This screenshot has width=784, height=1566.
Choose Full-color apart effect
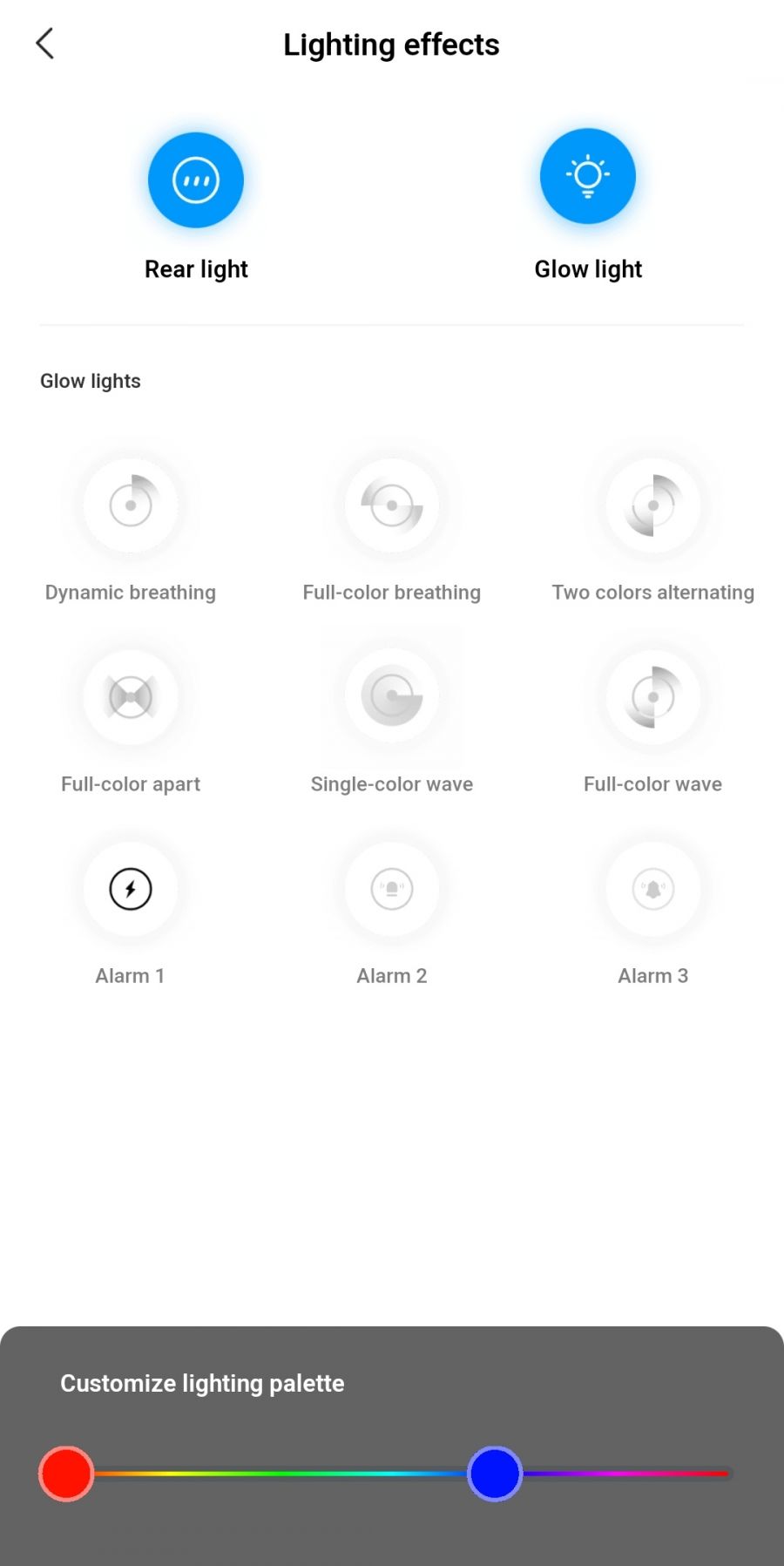[131, 697]
